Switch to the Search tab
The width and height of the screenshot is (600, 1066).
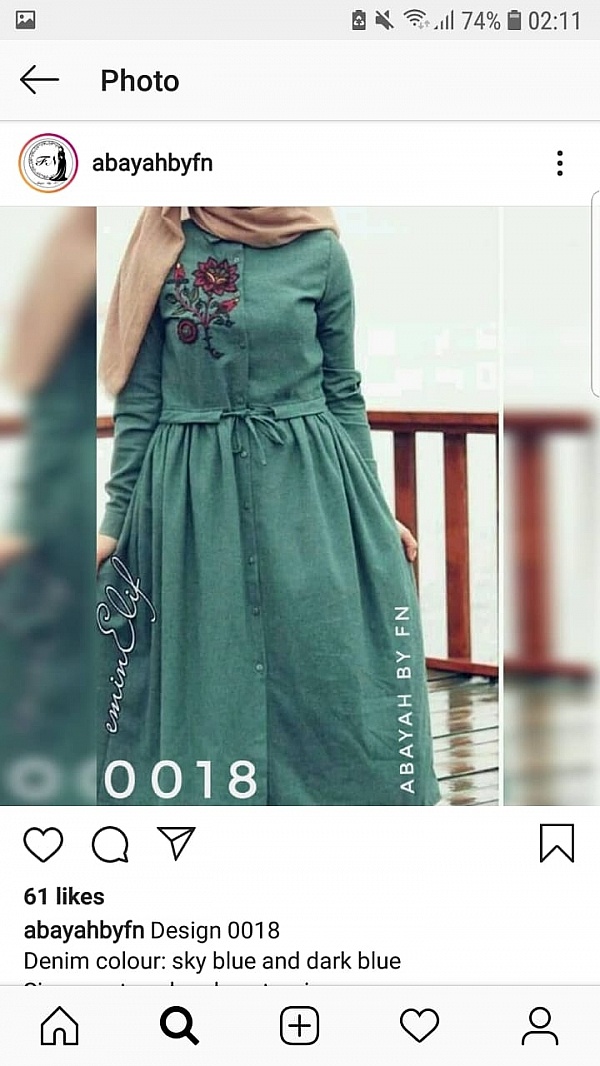tap(180, 1026)
